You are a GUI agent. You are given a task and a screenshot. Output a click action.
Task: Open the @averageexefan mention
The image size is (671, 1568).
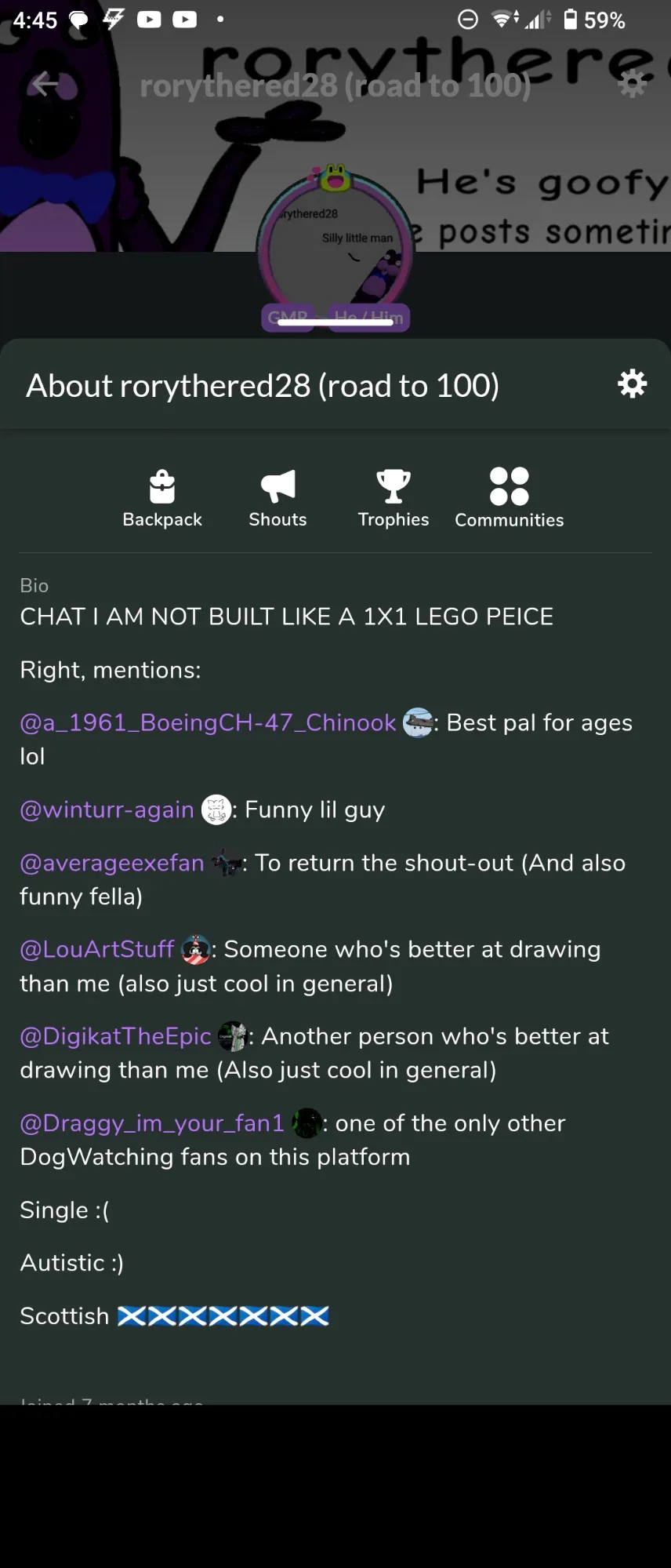click(112, 863)
